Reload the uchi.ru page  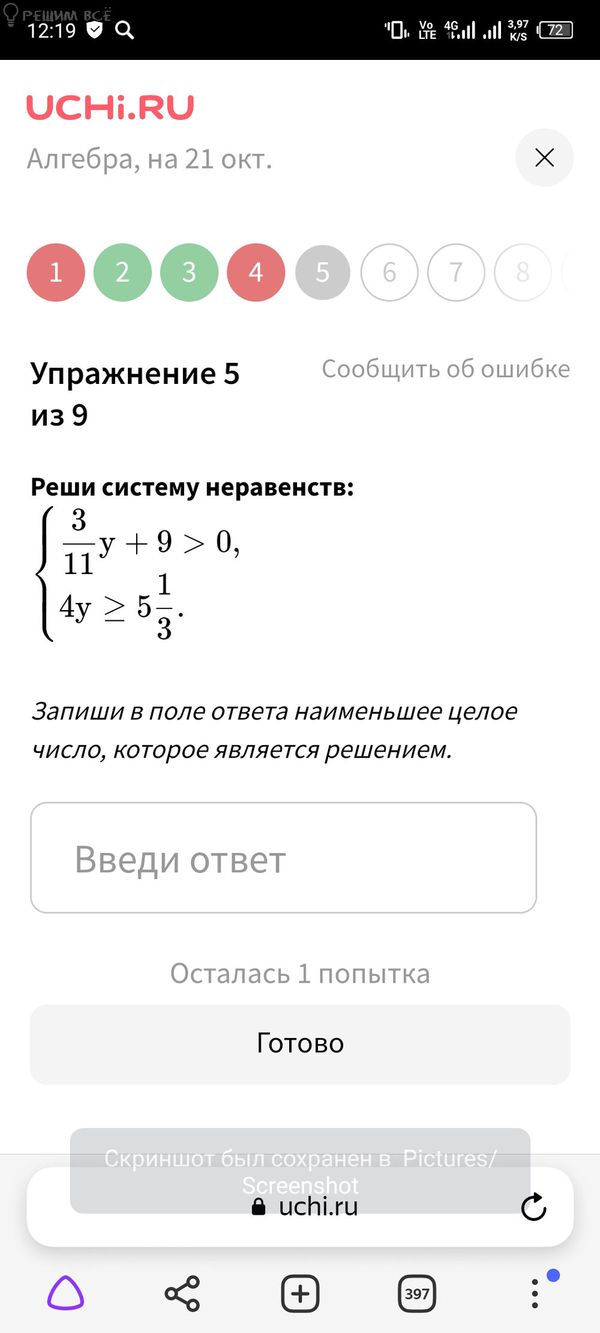(534, 1207)
